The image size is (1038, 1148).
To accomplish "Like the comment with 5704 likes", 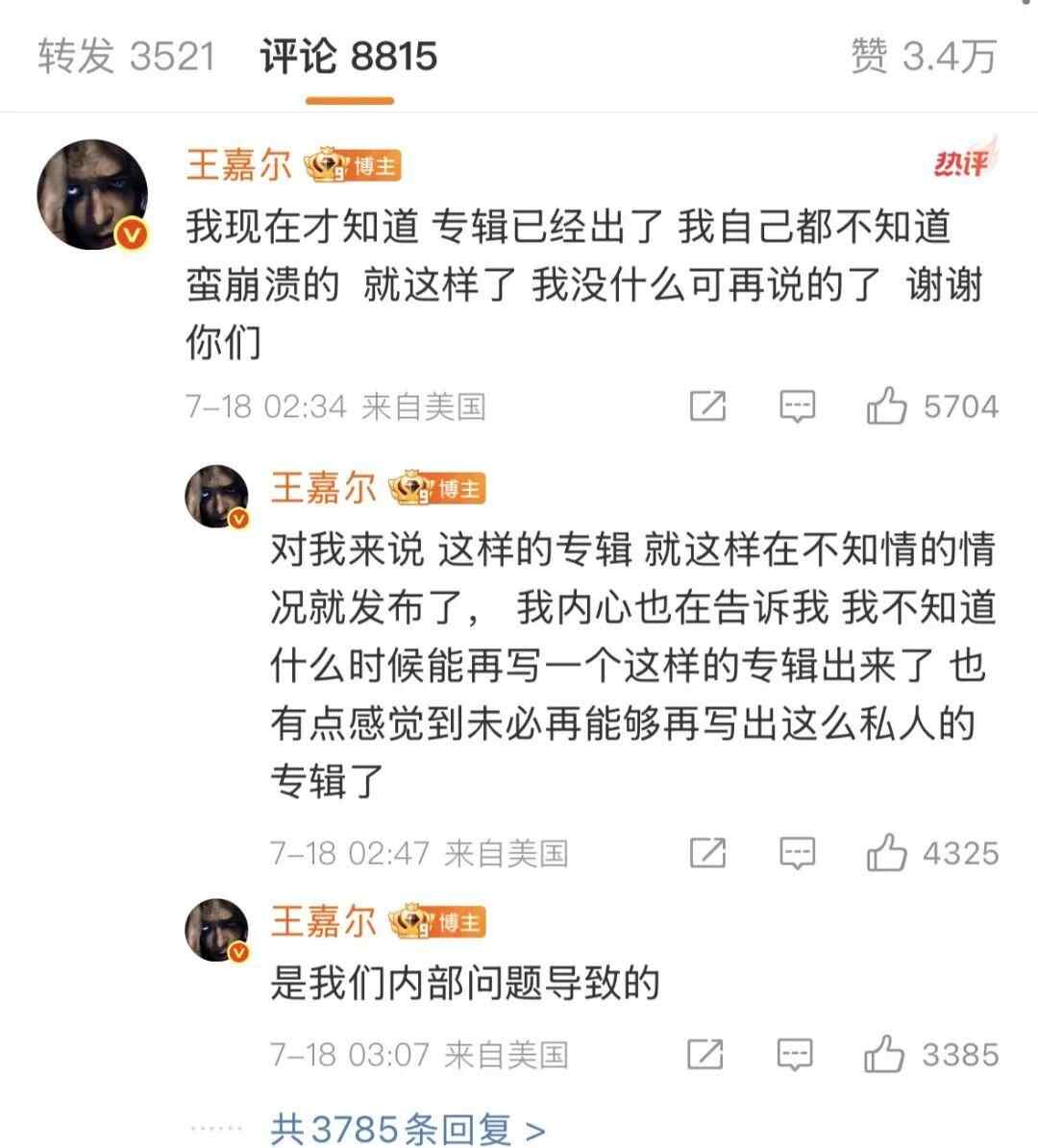I will click(886, 407).
